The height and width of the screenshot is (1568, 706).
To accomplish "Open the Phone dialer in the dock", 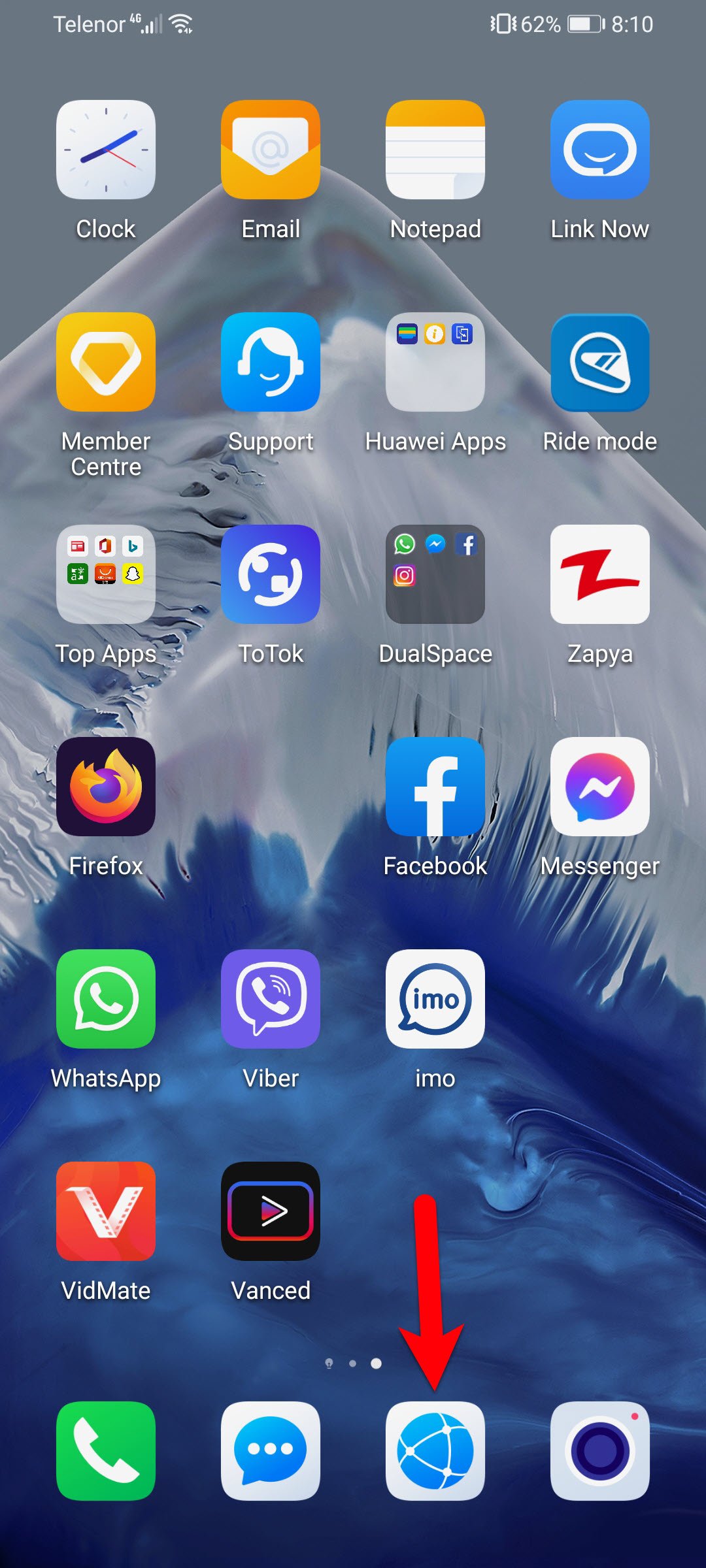I will pyautogui.click(x=106, y=1451).
